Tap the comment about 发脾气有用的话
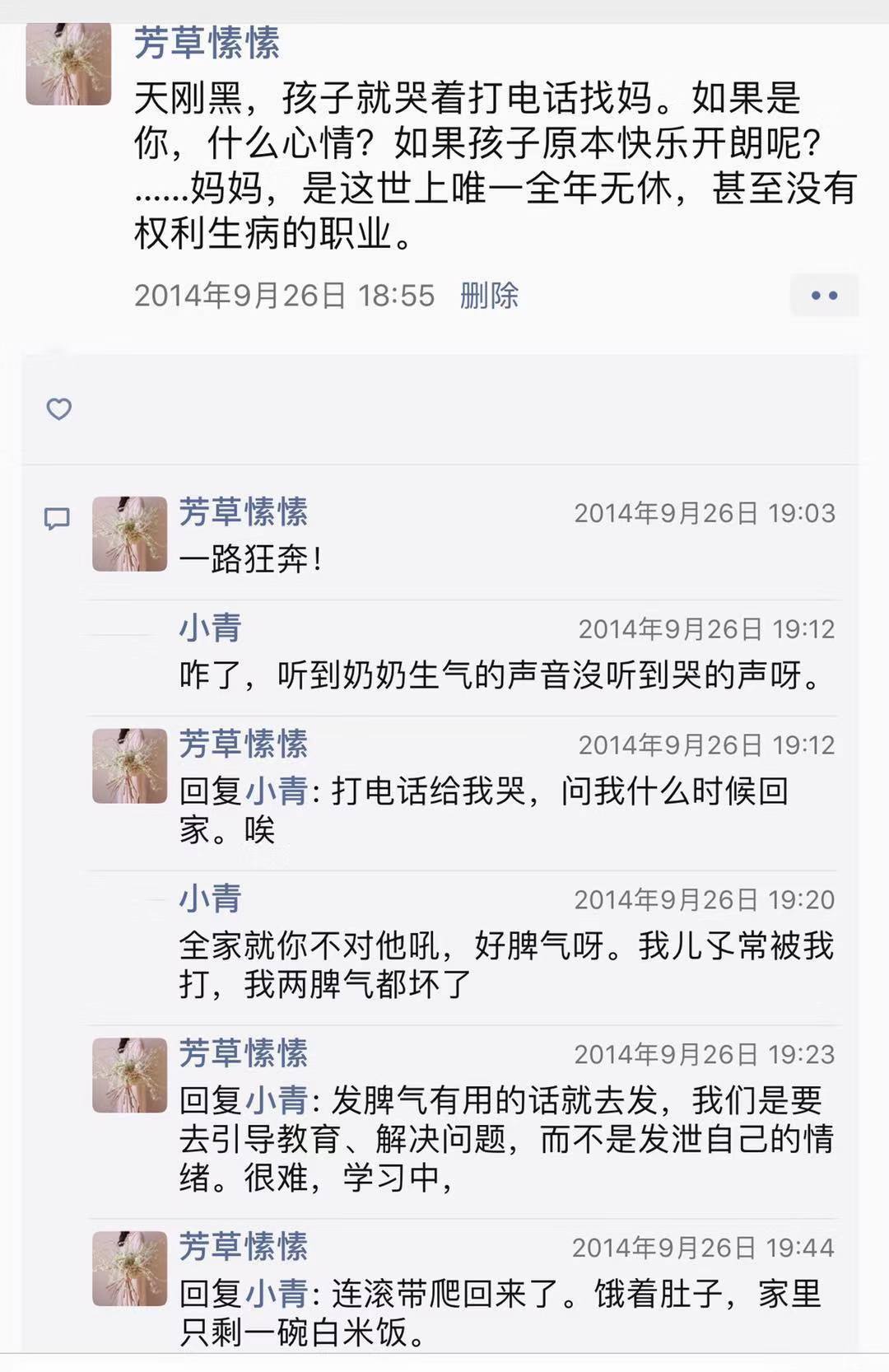 pos(506,1139)
